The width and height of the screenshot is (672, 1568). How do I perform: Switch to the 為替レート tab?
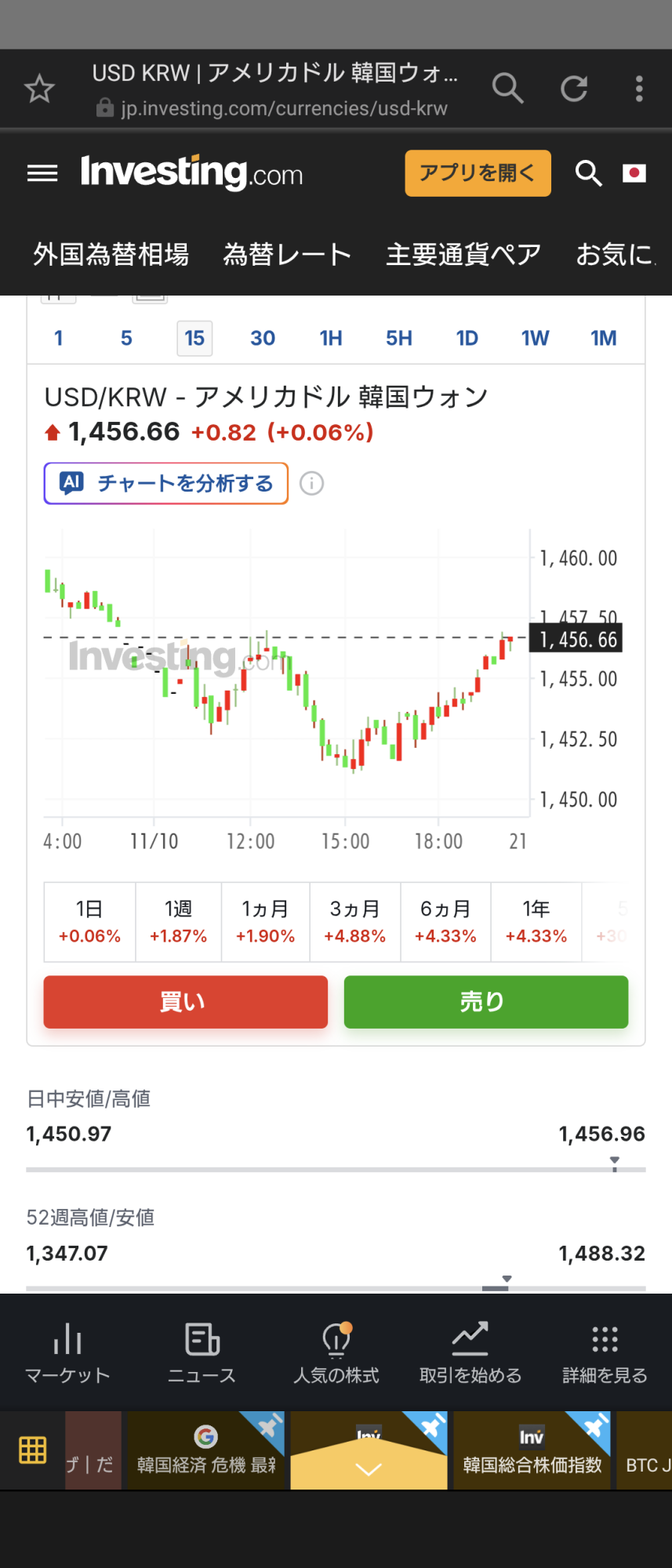287,255
